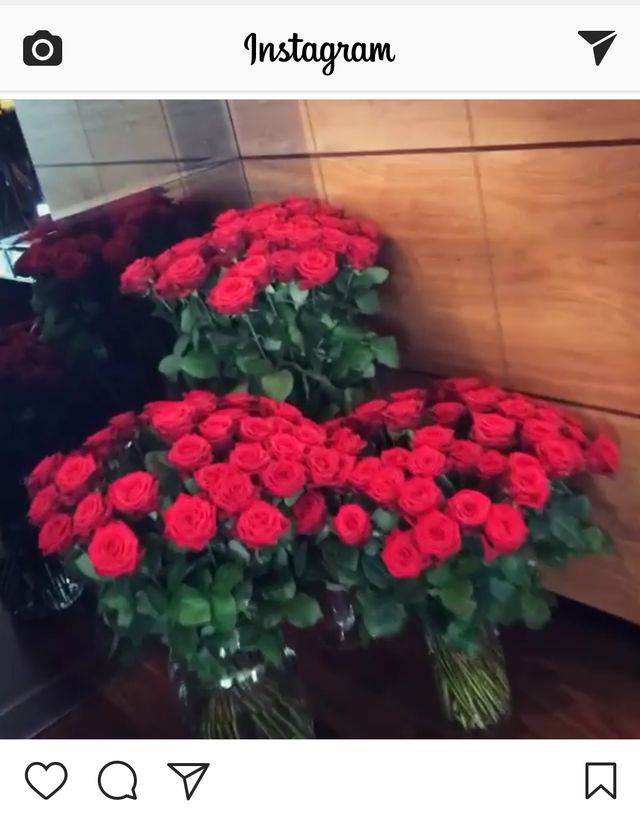Tap the roses video post
This screenshot has width=640, height=817.
click(320, 418)
